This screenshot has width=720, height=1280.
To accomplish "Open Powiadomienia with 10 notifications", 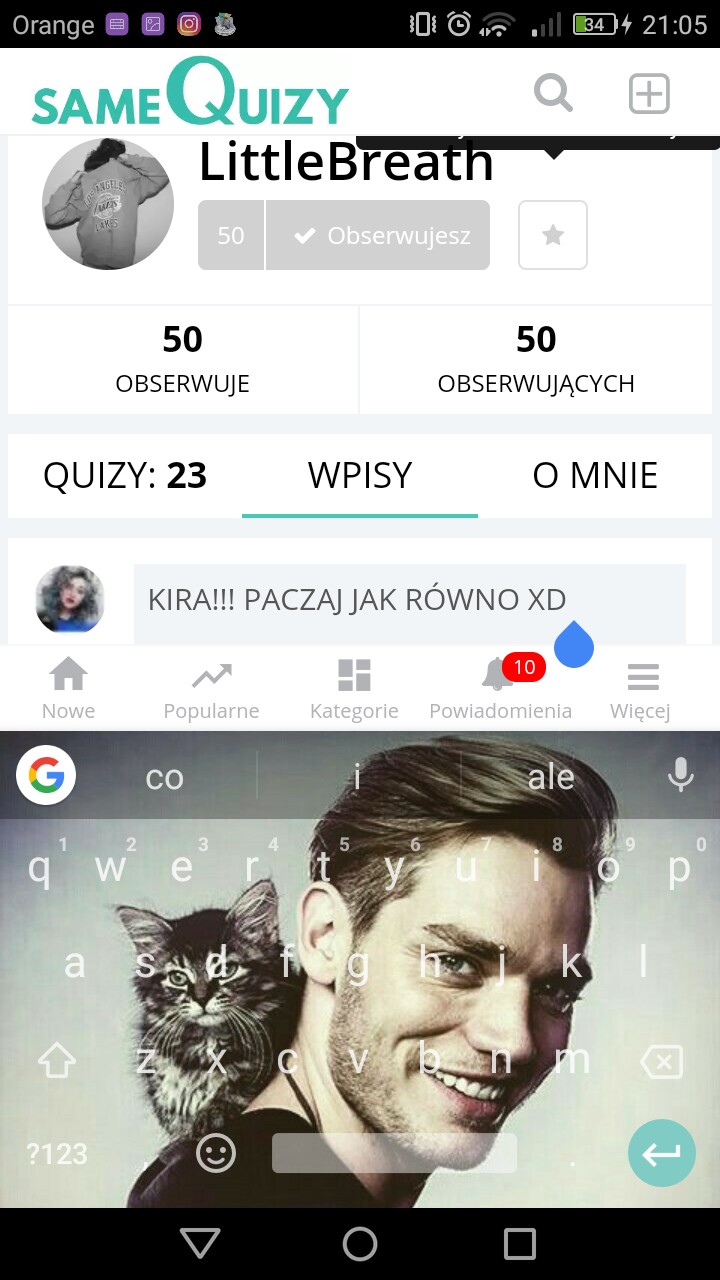I will point(500,688).
